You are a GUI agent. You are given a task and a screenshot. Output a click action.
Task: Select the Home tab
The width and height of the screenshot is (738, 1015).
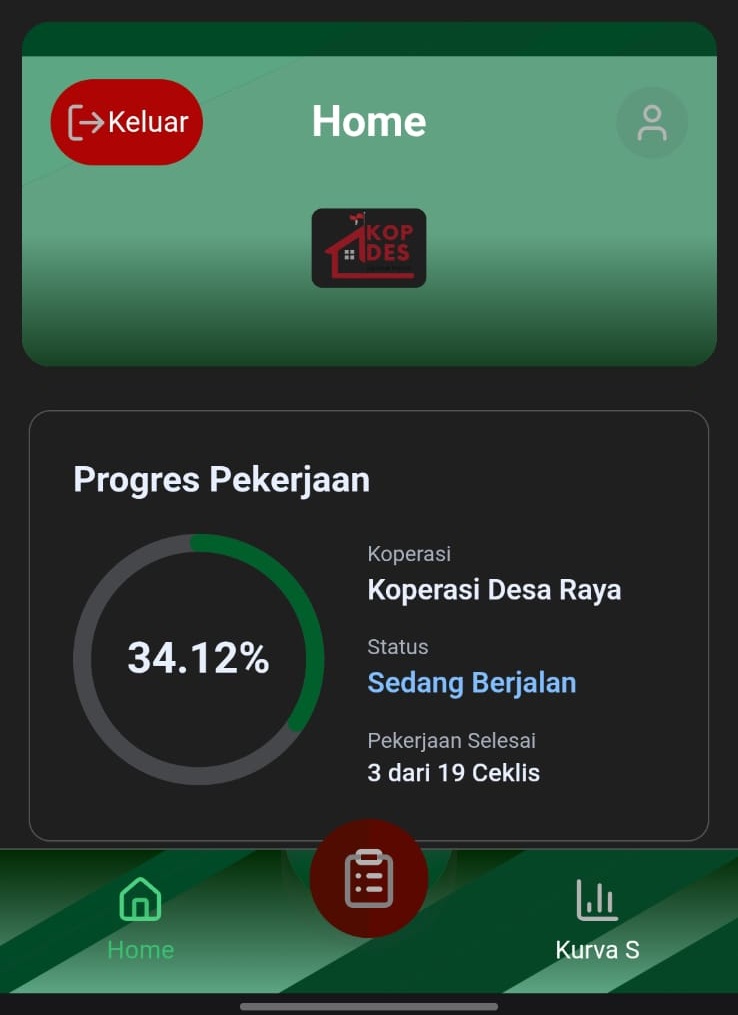click(140, 920)
